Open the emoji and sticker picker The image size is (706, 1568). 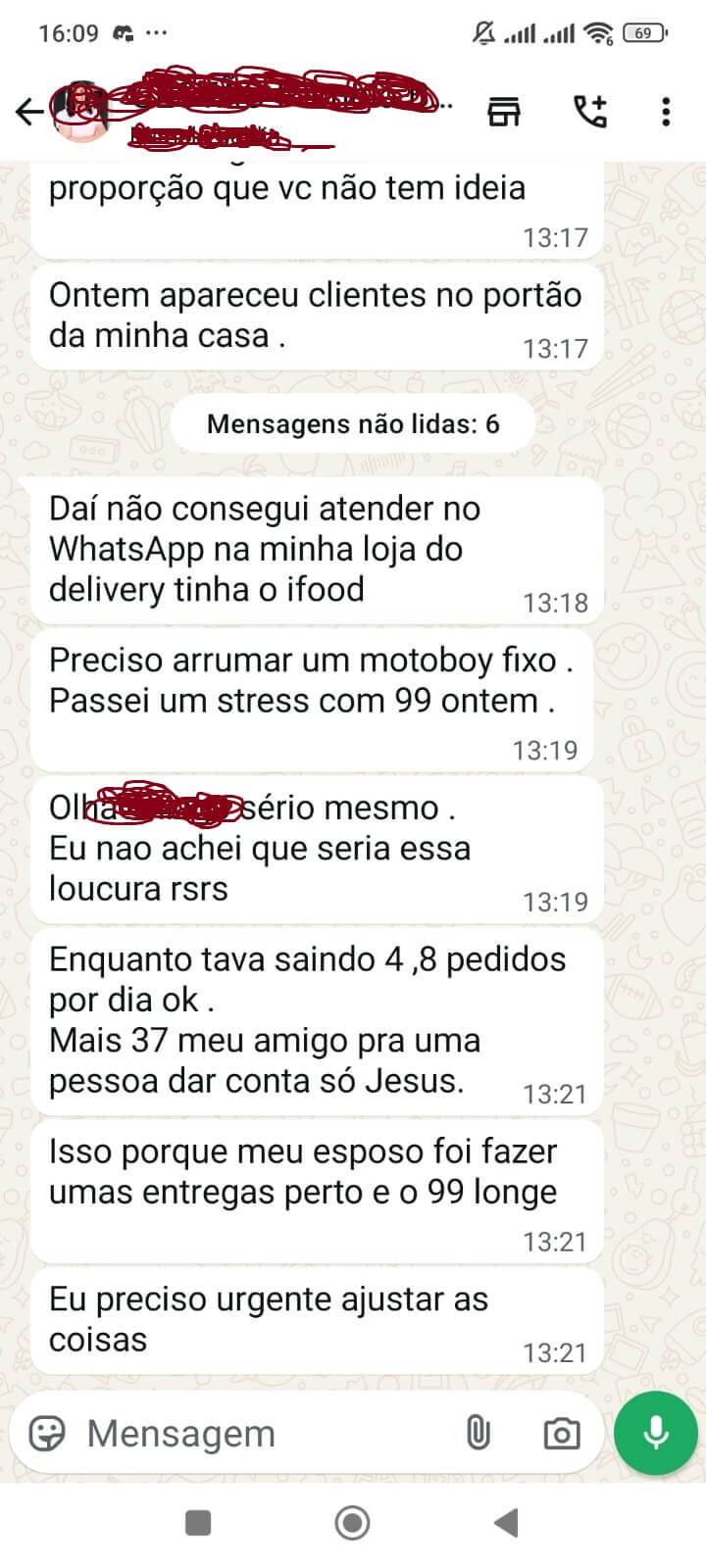pyautogui.click(x=47, y=1434)
